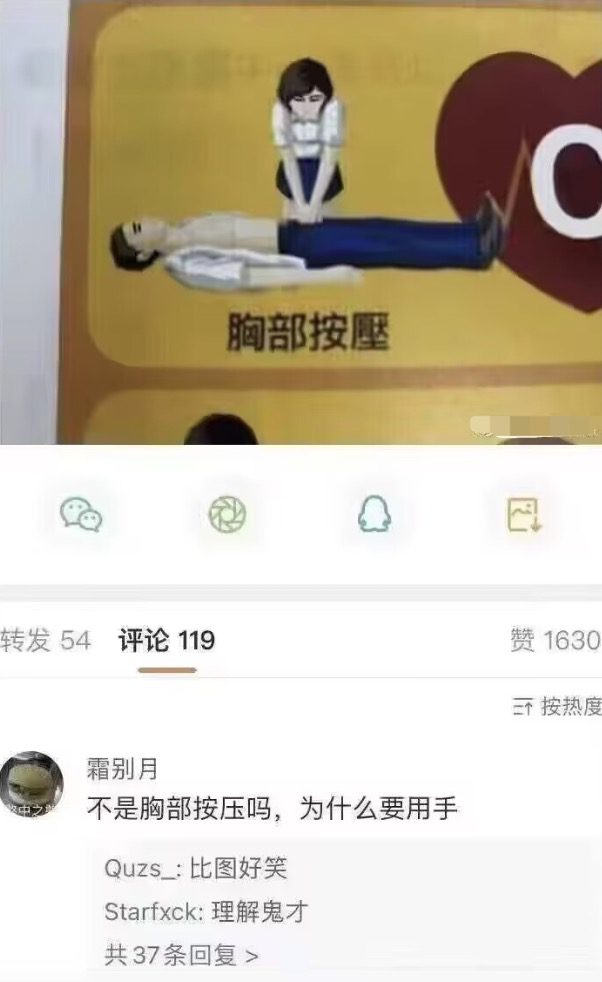602x982 pixels.
Task: Open 霜别月's profile avatar
Action: click(32, 785)
